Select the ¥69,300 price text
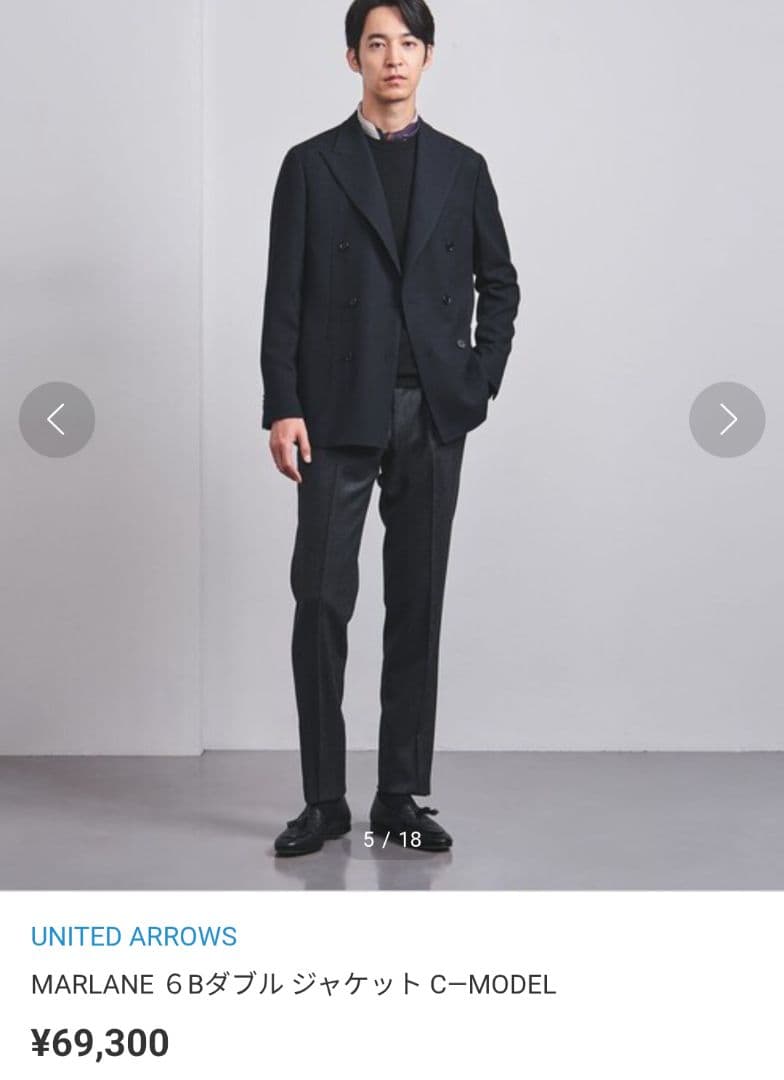This screenshot has height=1080, width=784. point(100,1043)
